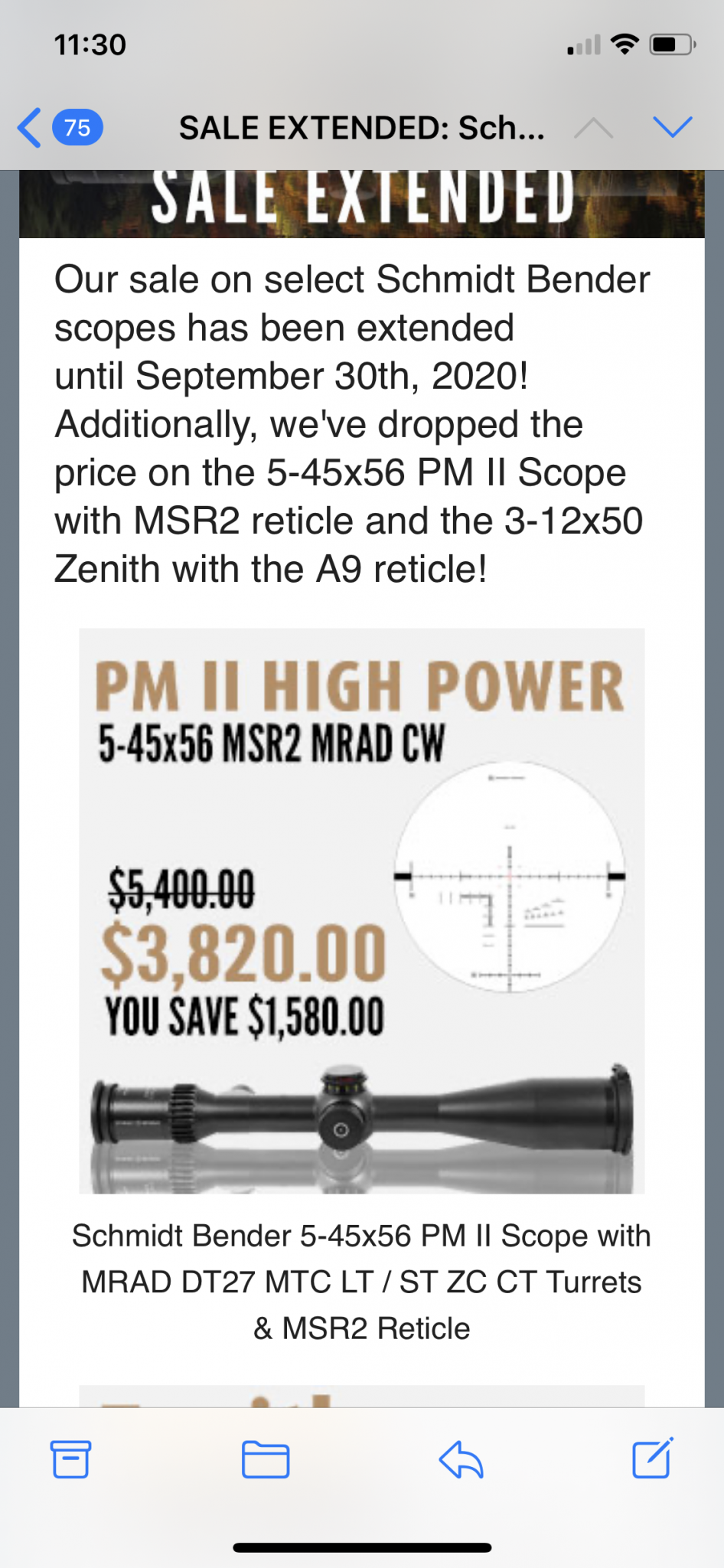
Task: Go back to the inbox list
Action: coord(60,127)
